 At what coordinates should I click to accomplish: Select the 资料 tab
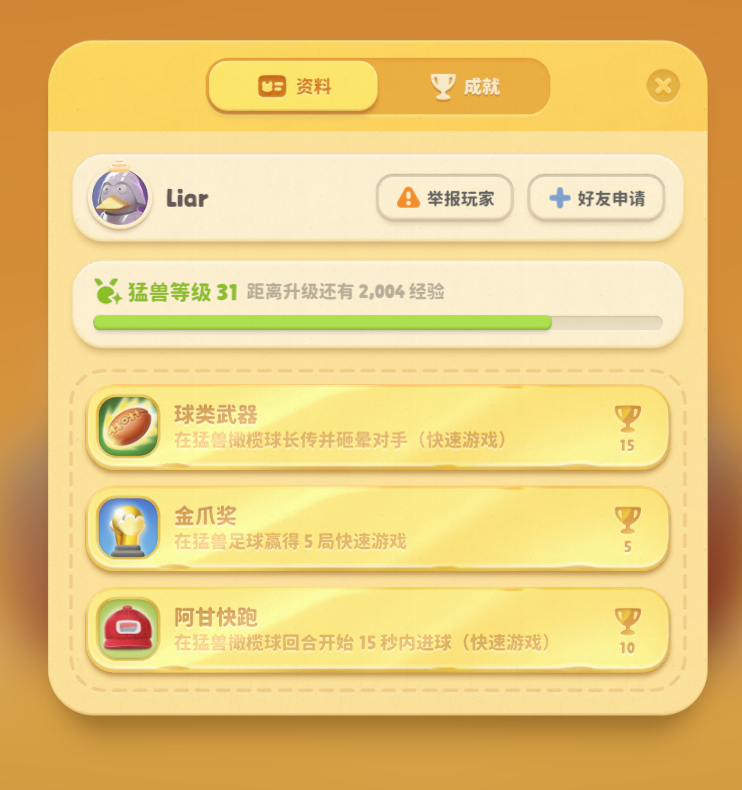(x=293, y=86)
